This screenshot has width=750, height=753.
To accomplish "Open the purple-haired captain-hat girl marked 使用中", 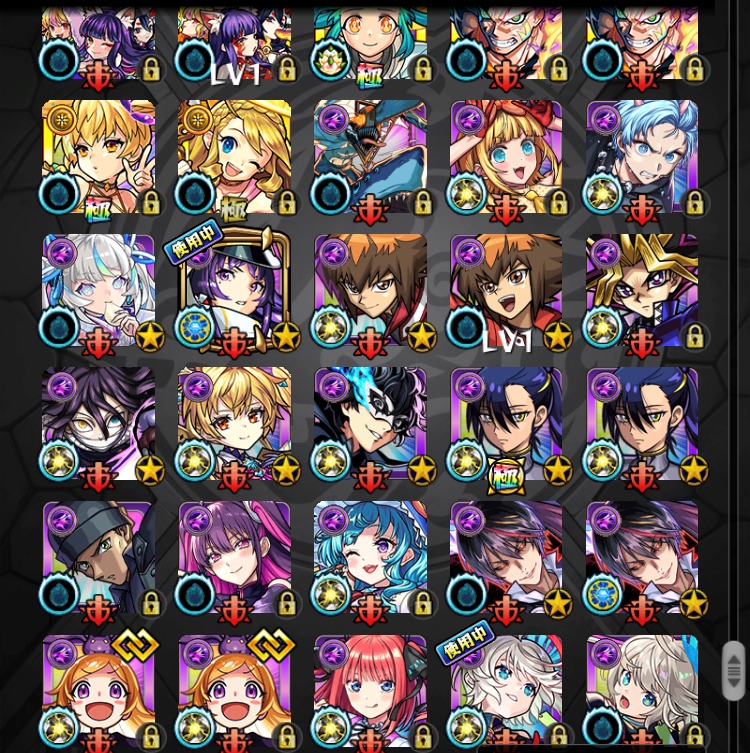I will point(234,292).
